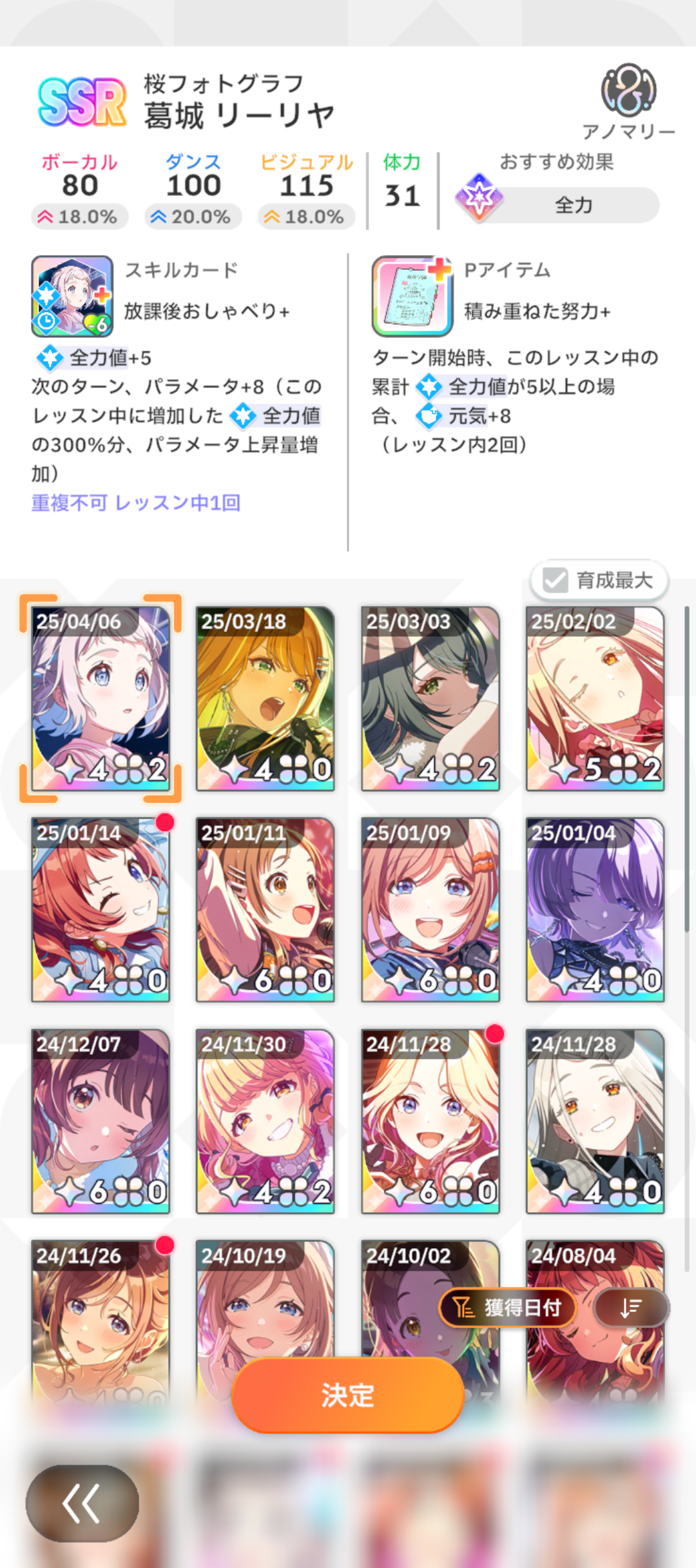Viewport: 696px width, 1568px height.
Task: Go back with the double-chevron button
Action: 82,1504
